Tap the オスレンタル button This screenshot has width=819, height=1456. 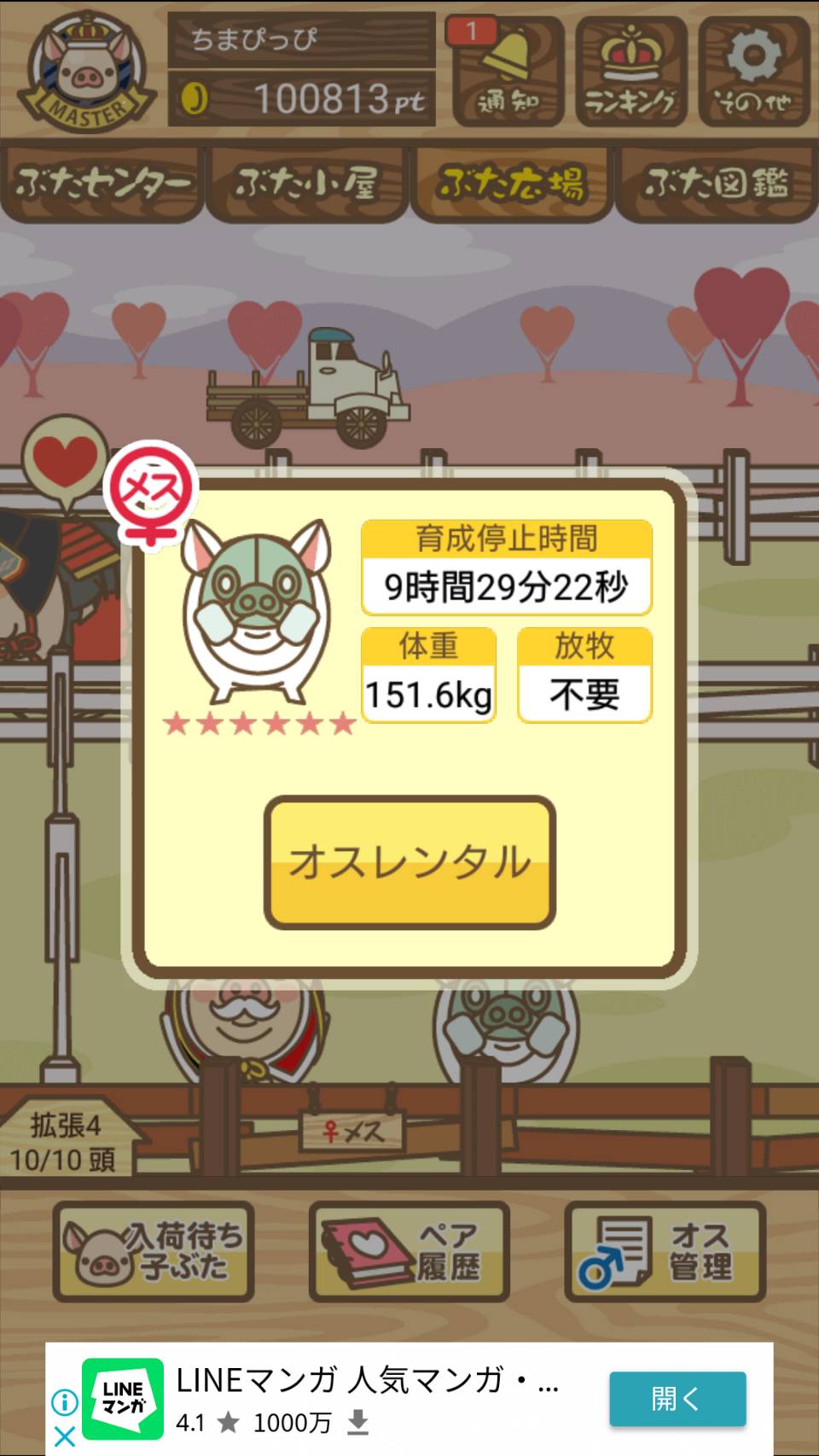point(409,862)
